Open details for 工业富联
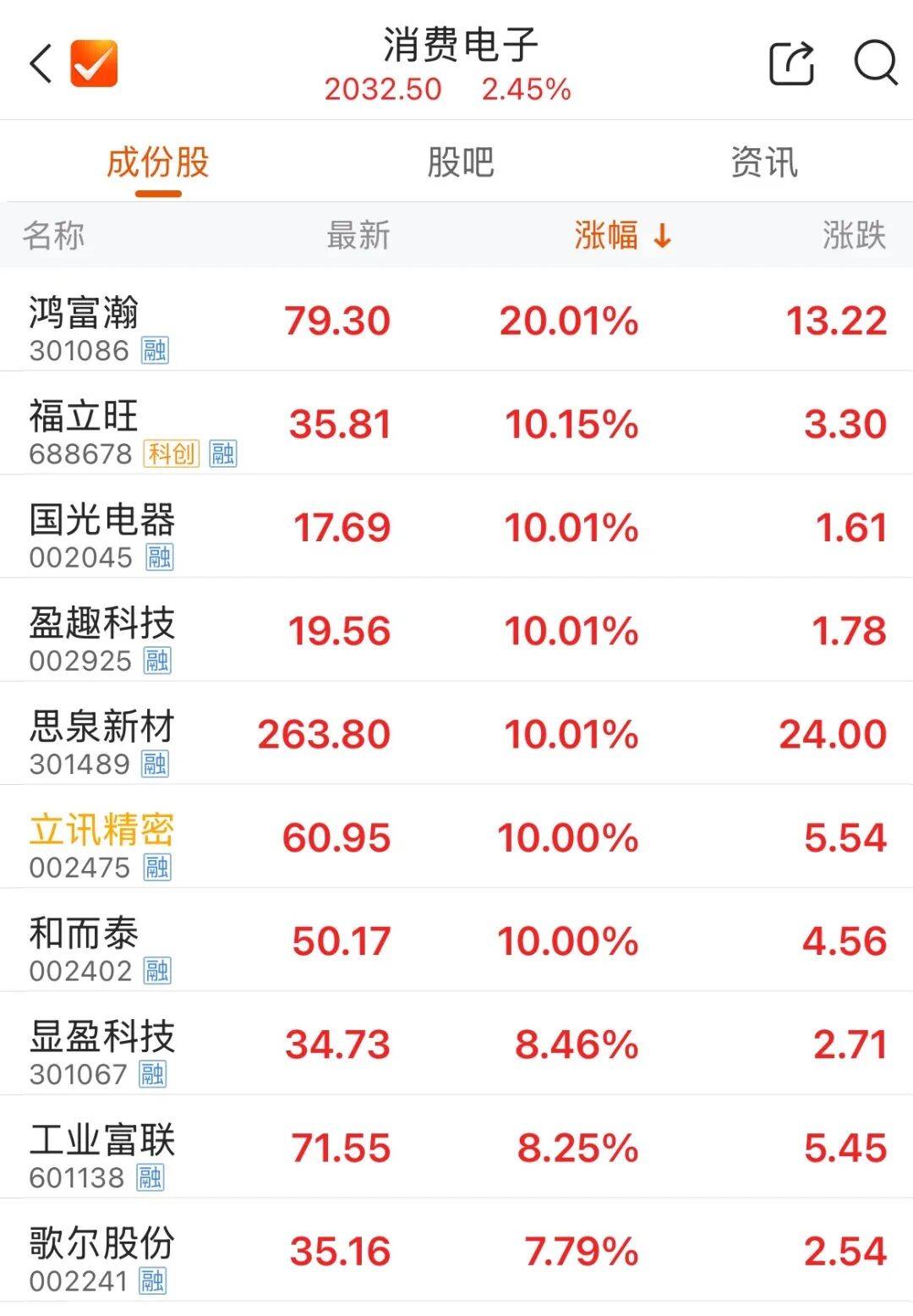 [456, 1148]
